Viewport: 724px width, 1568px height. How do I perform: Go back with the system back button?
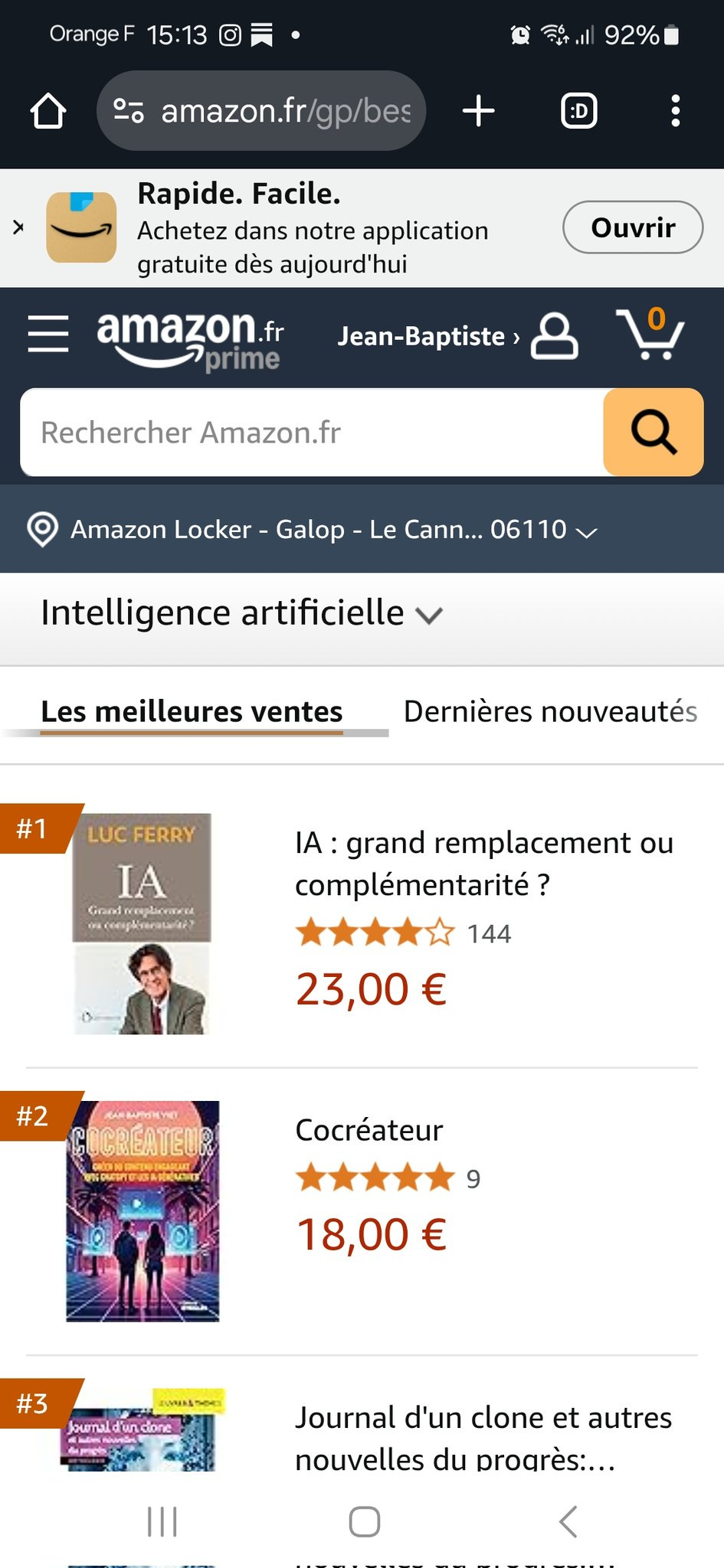pos(568,1521)
